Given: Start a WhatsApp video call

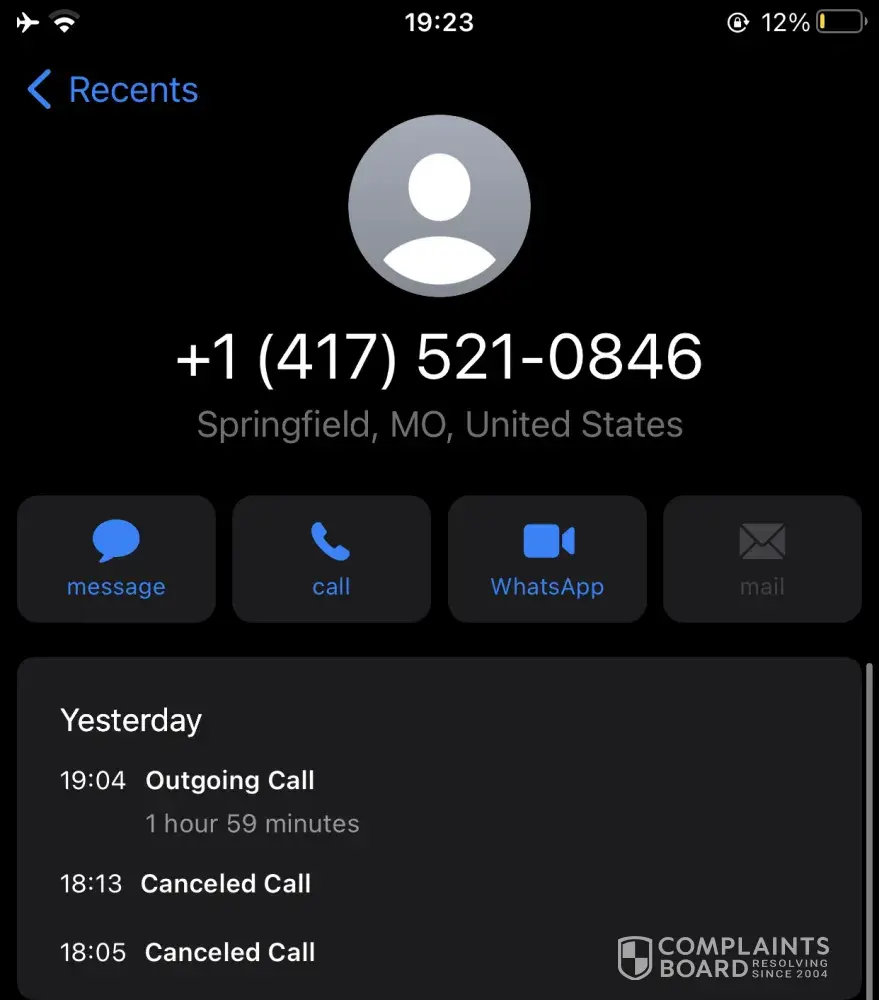Looking at the screenshot, I should pyautogui.click(x=547, y=559).
